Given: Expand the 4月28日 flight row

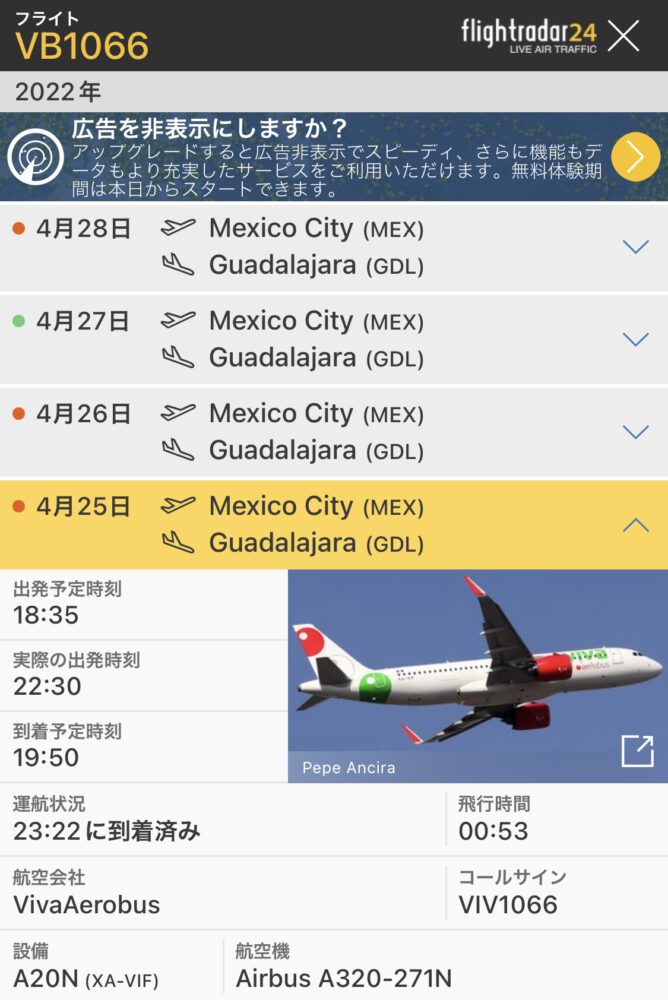Looking at the screenshot, I should click(635, 246).
